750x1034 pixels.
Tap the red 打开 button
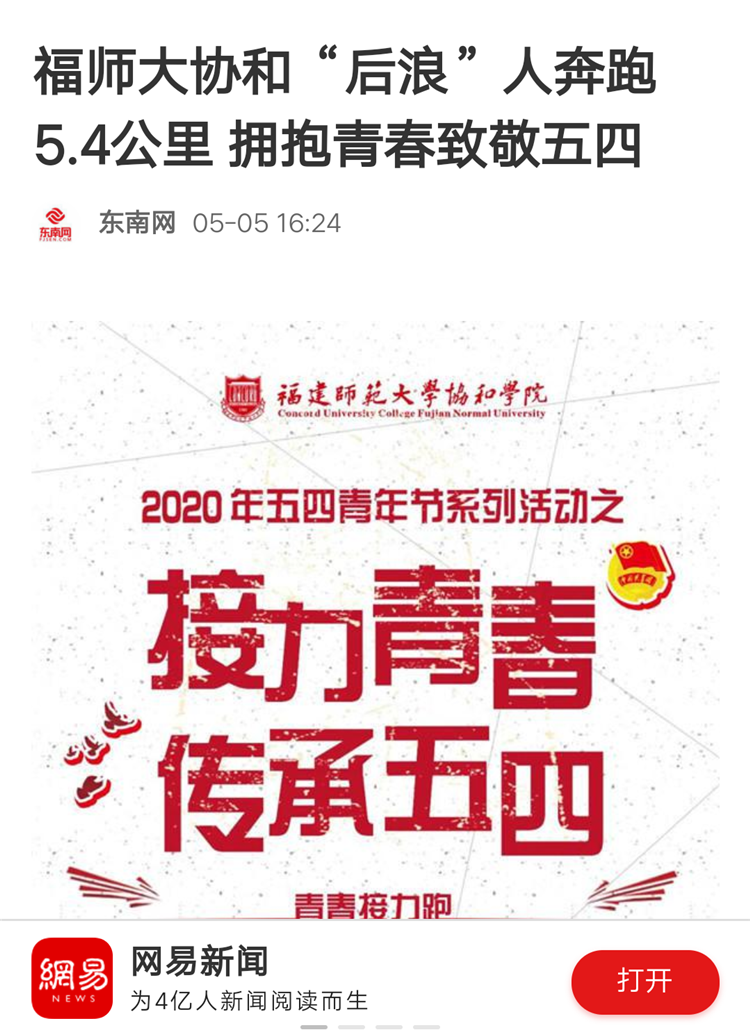tap(645, 981)
